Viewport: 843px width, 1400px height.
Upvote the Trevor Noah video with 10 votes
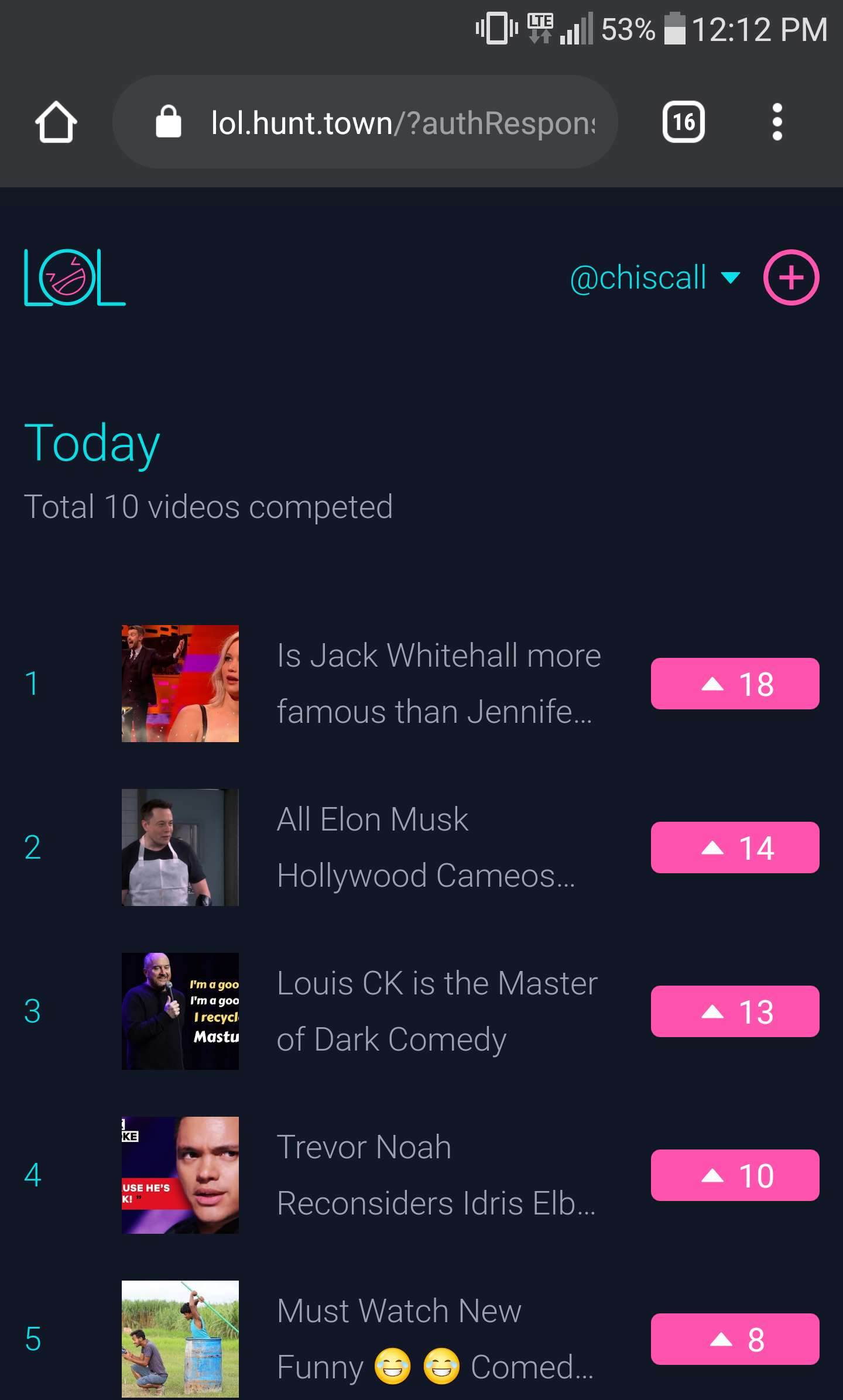click(x=735, y=1175)
